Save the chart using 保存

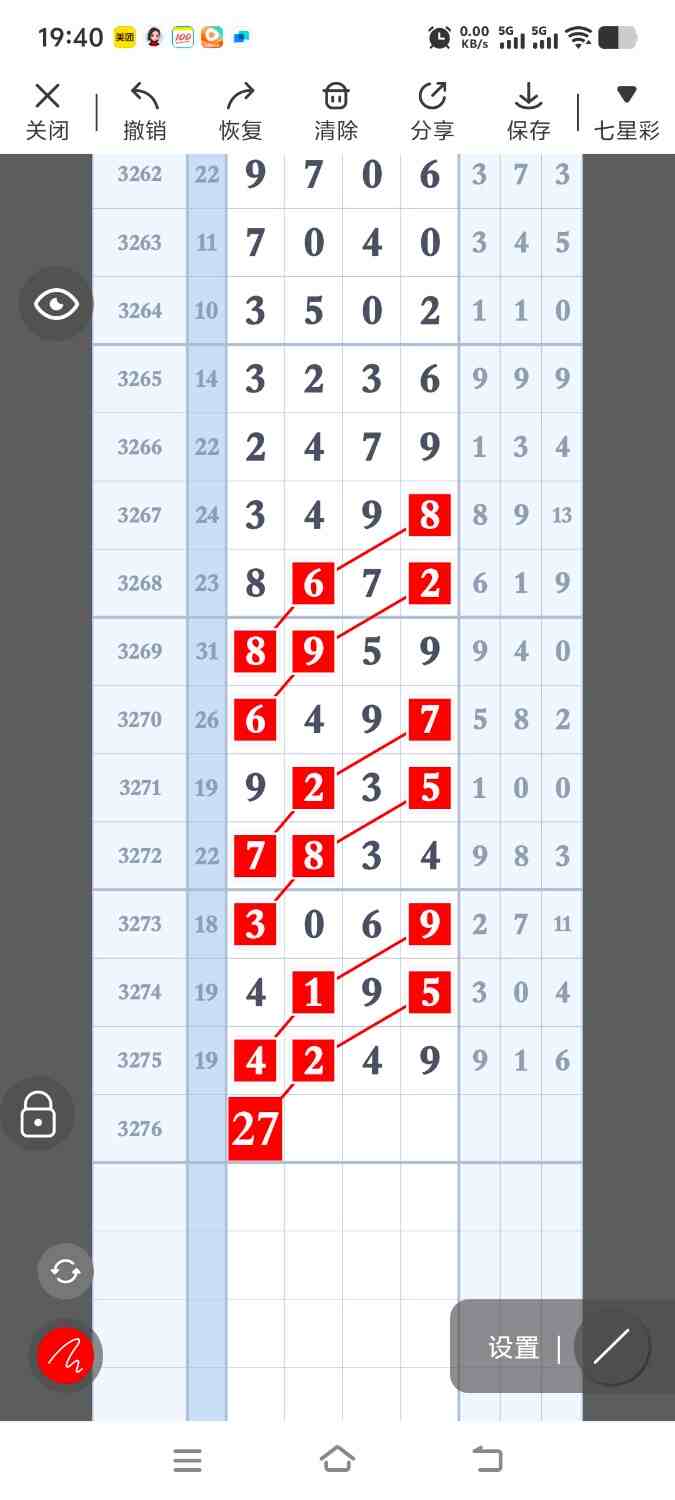coord(528,111)
